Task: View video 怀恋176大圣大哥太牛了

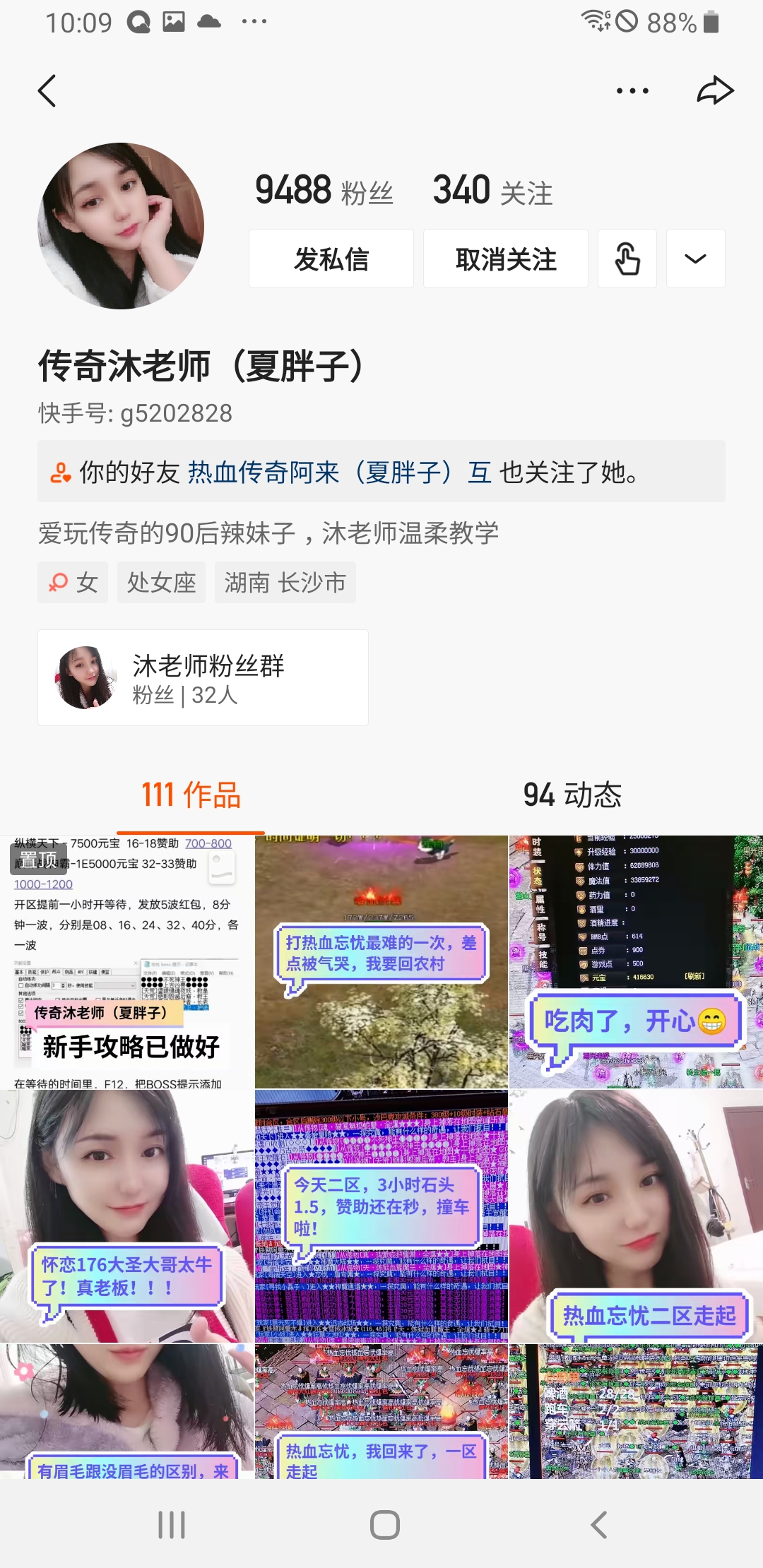Action: coord(127,1216)
